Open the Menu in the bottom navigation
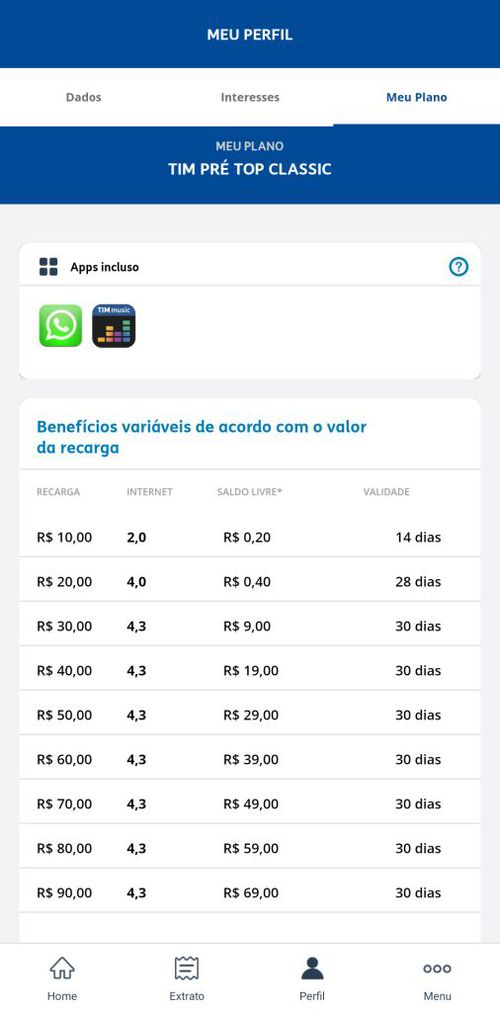500x1012 pixels. (437, 978)
